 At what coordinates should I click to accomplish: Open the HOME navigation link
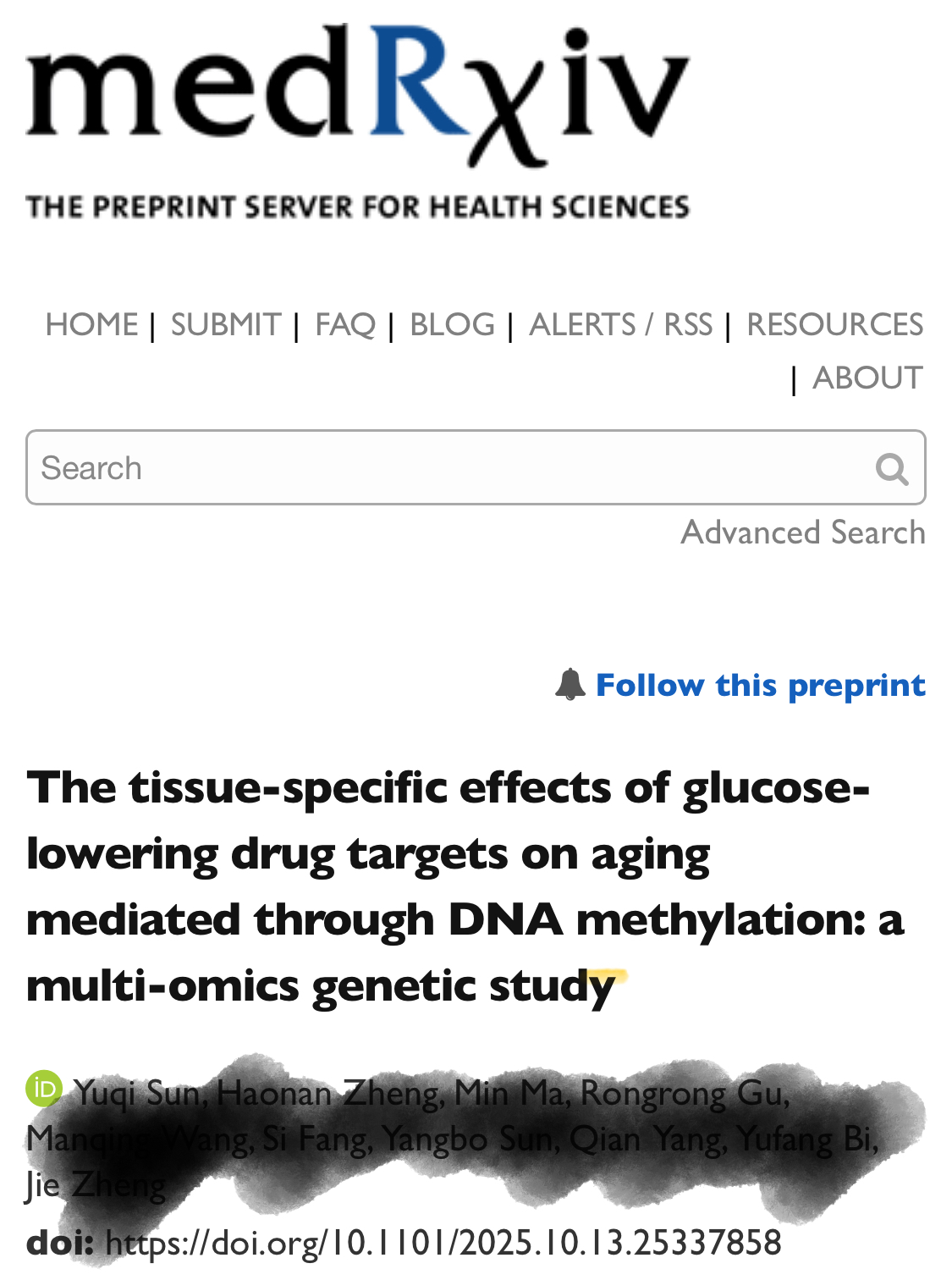[x=91, y=325]
